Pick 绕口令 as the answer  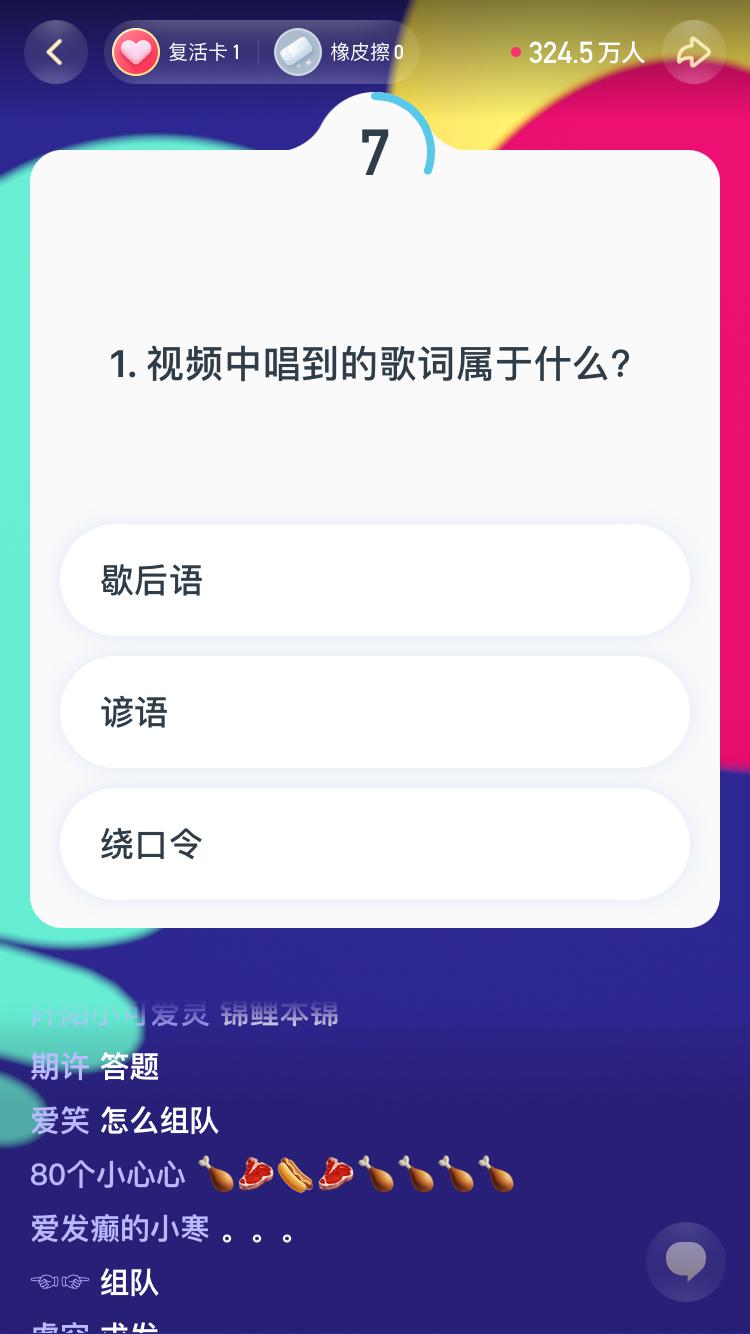click(x=374, y=844)
